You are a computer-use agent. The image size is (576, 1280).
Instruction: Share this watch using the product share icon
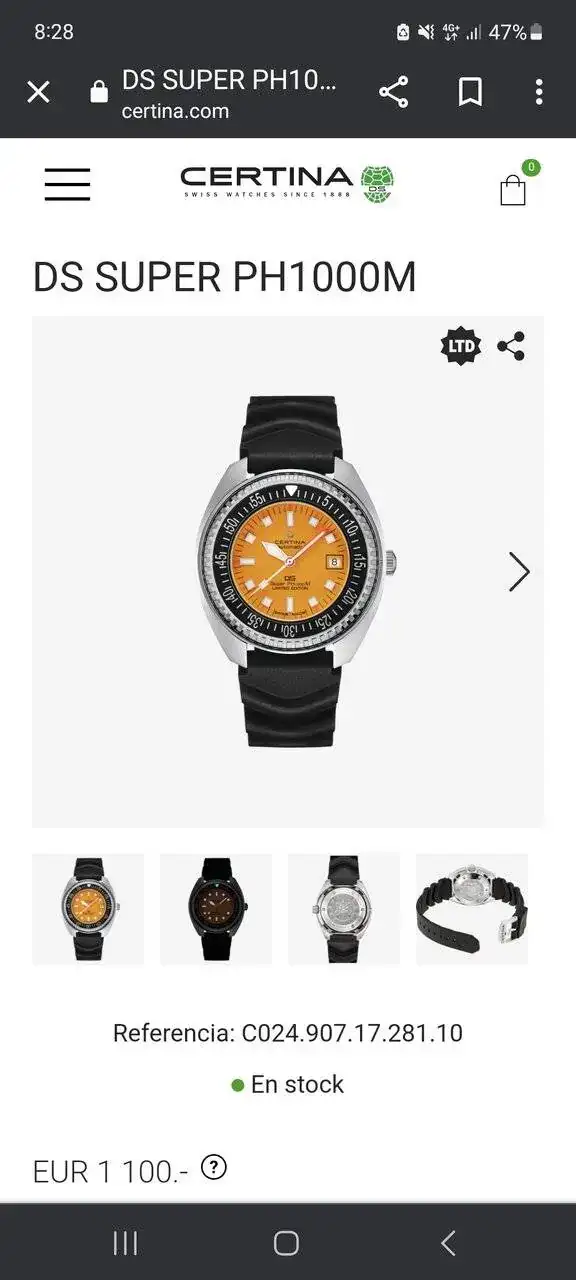[x=511, y=347]
